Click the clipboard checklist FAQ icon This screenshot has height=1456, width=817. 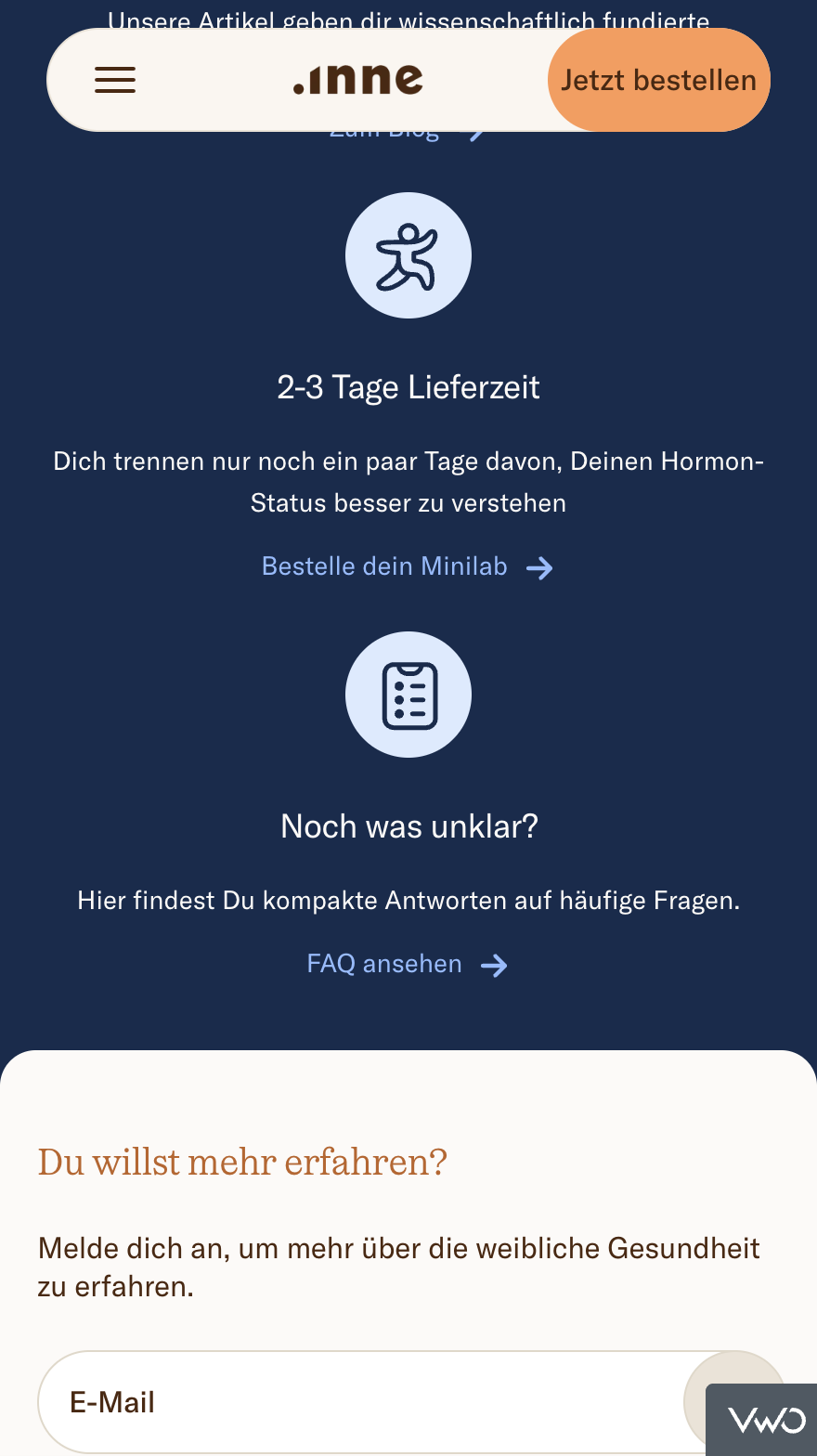click(408, 694)
